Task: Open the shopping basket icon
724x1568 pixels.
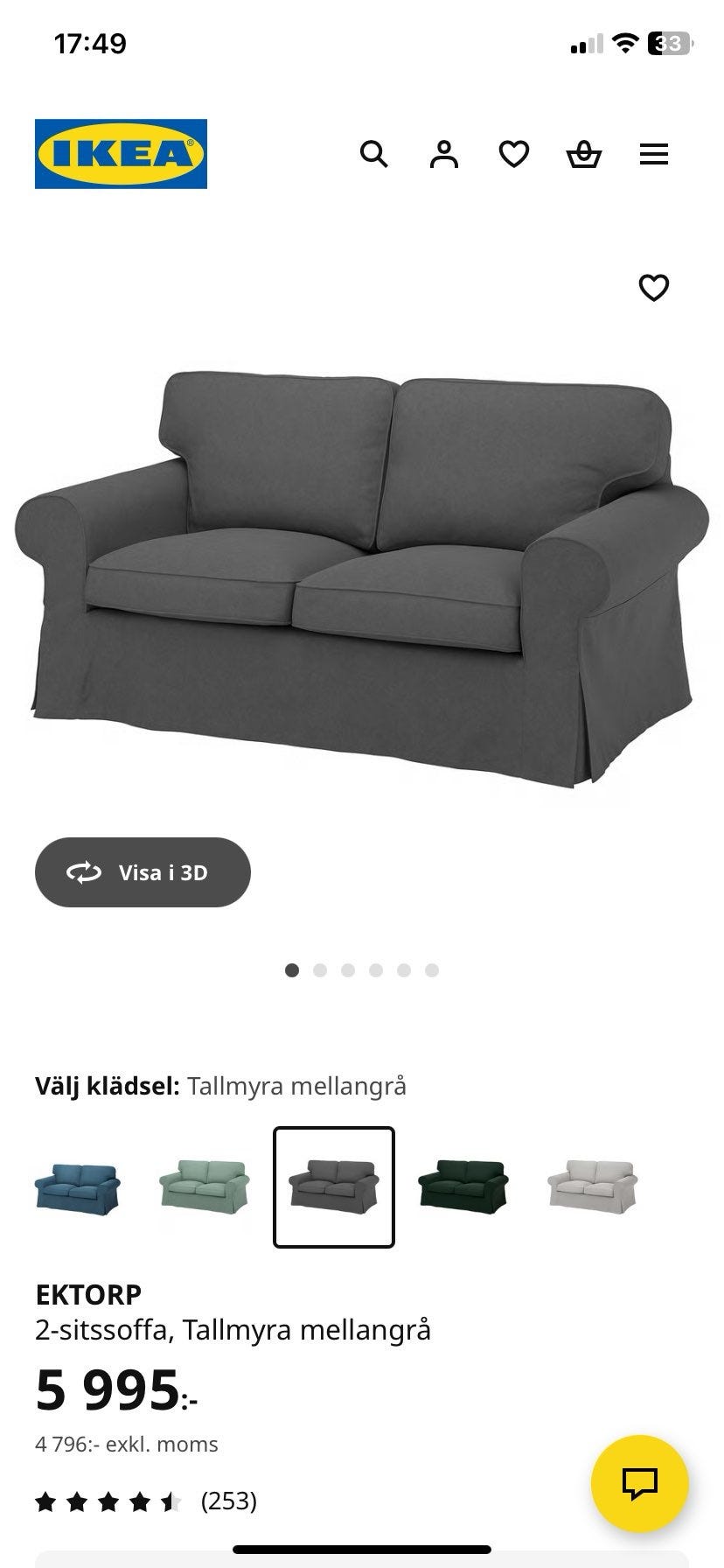Action: coord(584,154)
